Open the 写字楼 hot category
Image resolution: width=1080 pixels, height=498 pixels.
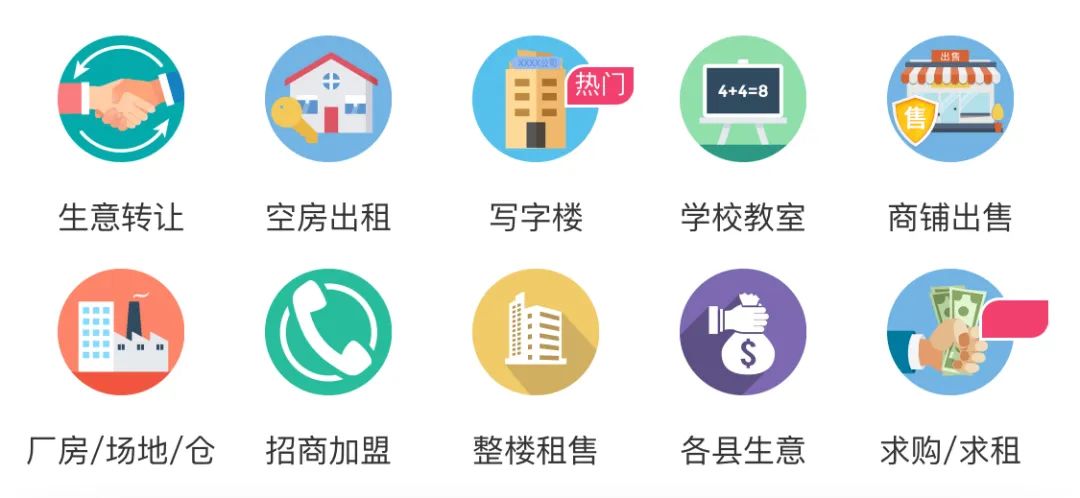point(536,100)
